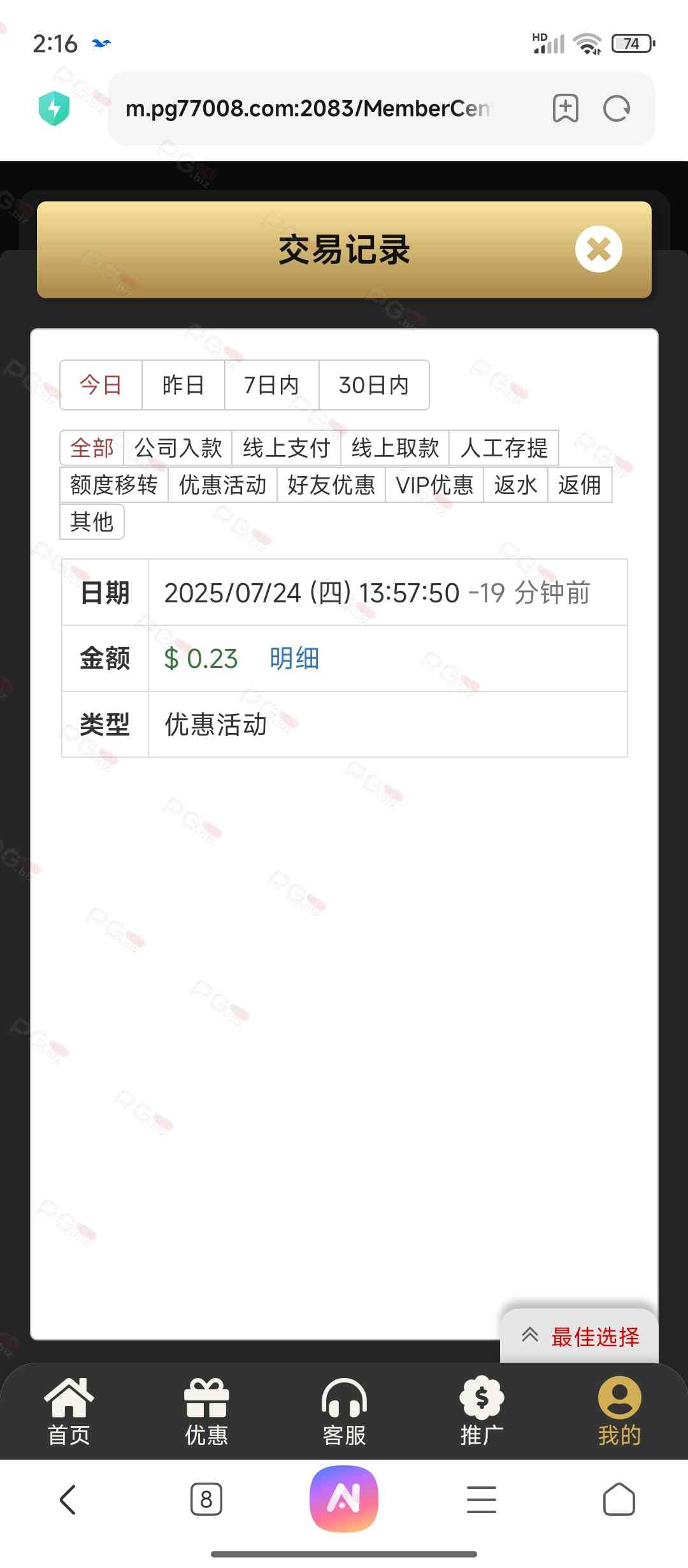Select the 30日内 date range

[x=373, y=385]
